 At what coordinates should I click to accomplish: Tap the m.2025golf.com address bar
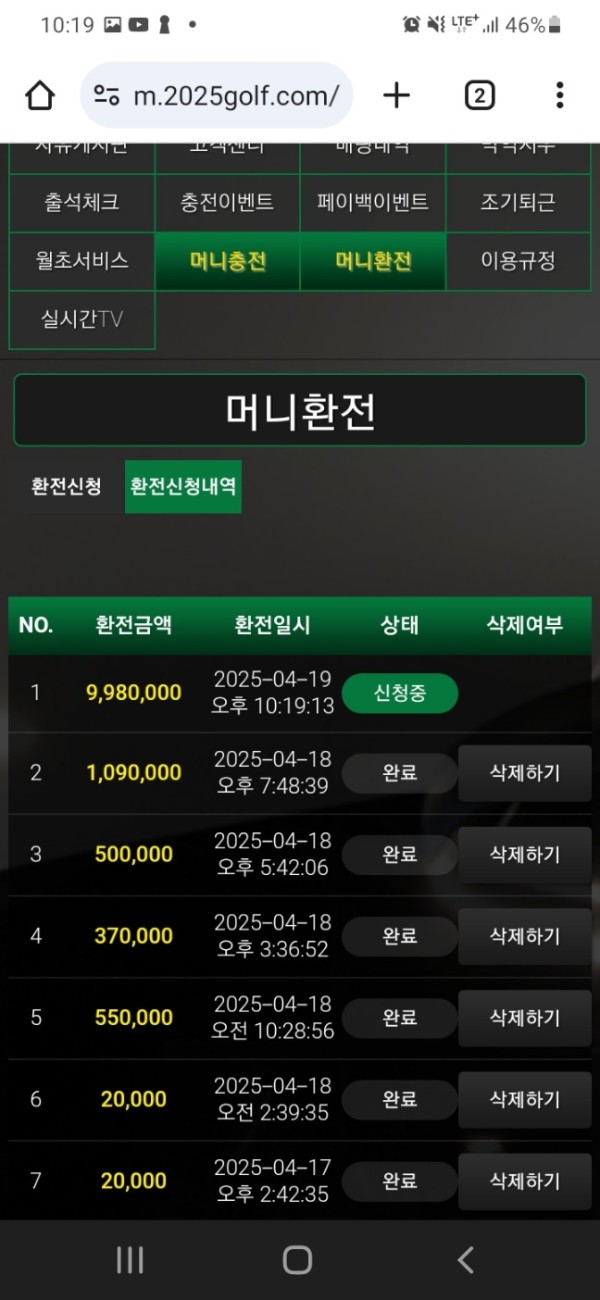tap(216, 96)
